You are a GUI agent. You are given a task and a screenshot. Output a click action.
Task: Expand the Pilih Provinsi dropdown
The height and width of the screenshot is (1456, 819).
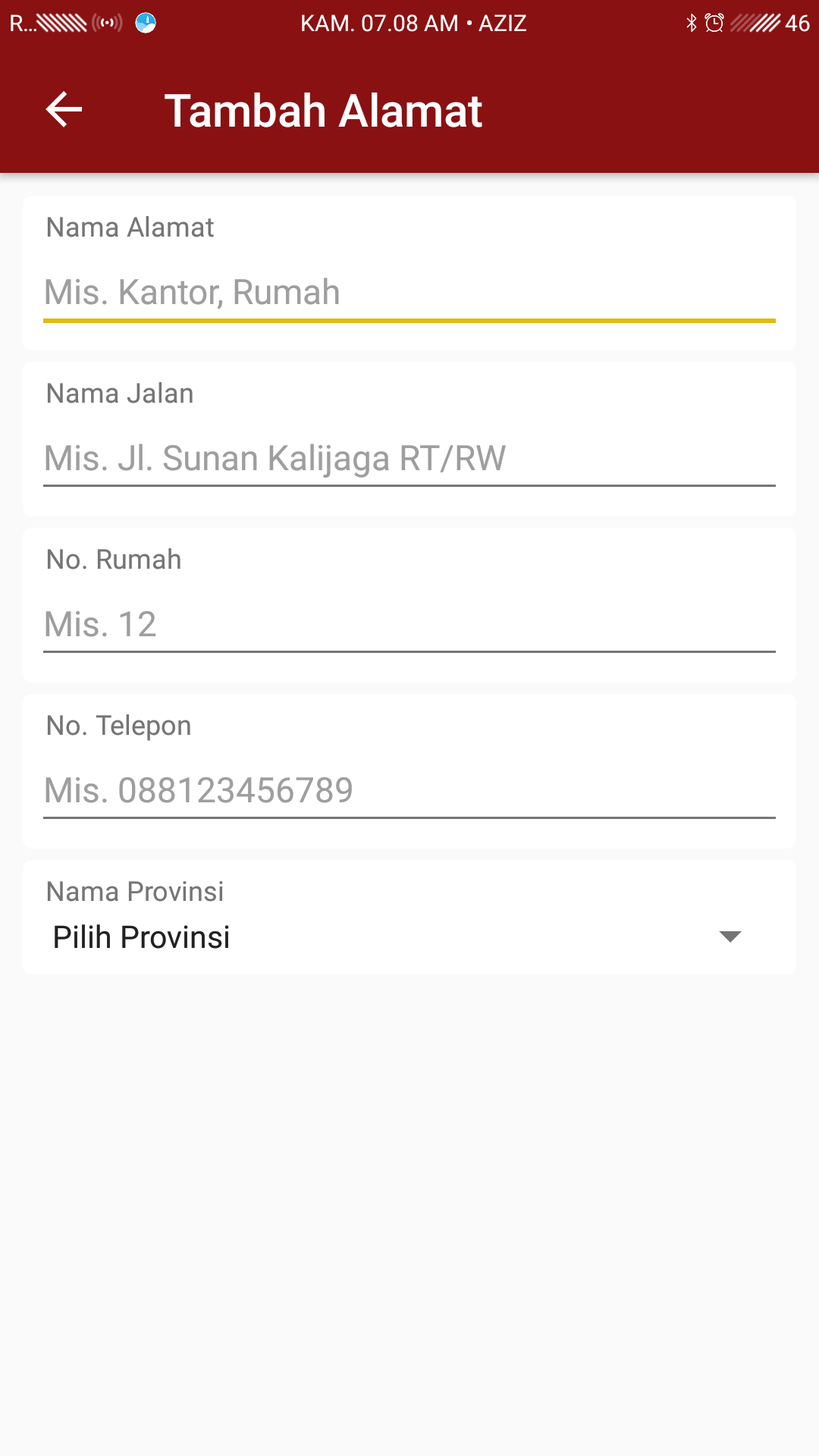[409, 937]
